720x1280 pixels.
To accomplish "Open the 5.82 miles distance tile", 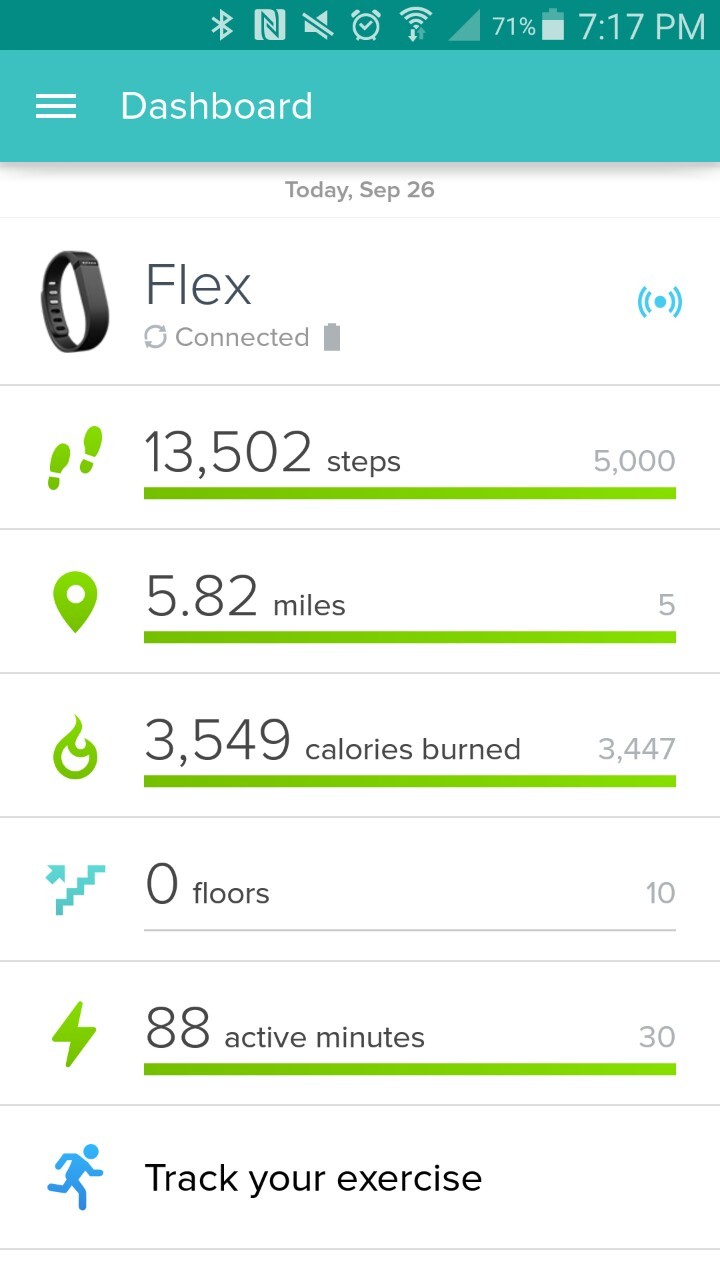I will [x=360, y=601].
